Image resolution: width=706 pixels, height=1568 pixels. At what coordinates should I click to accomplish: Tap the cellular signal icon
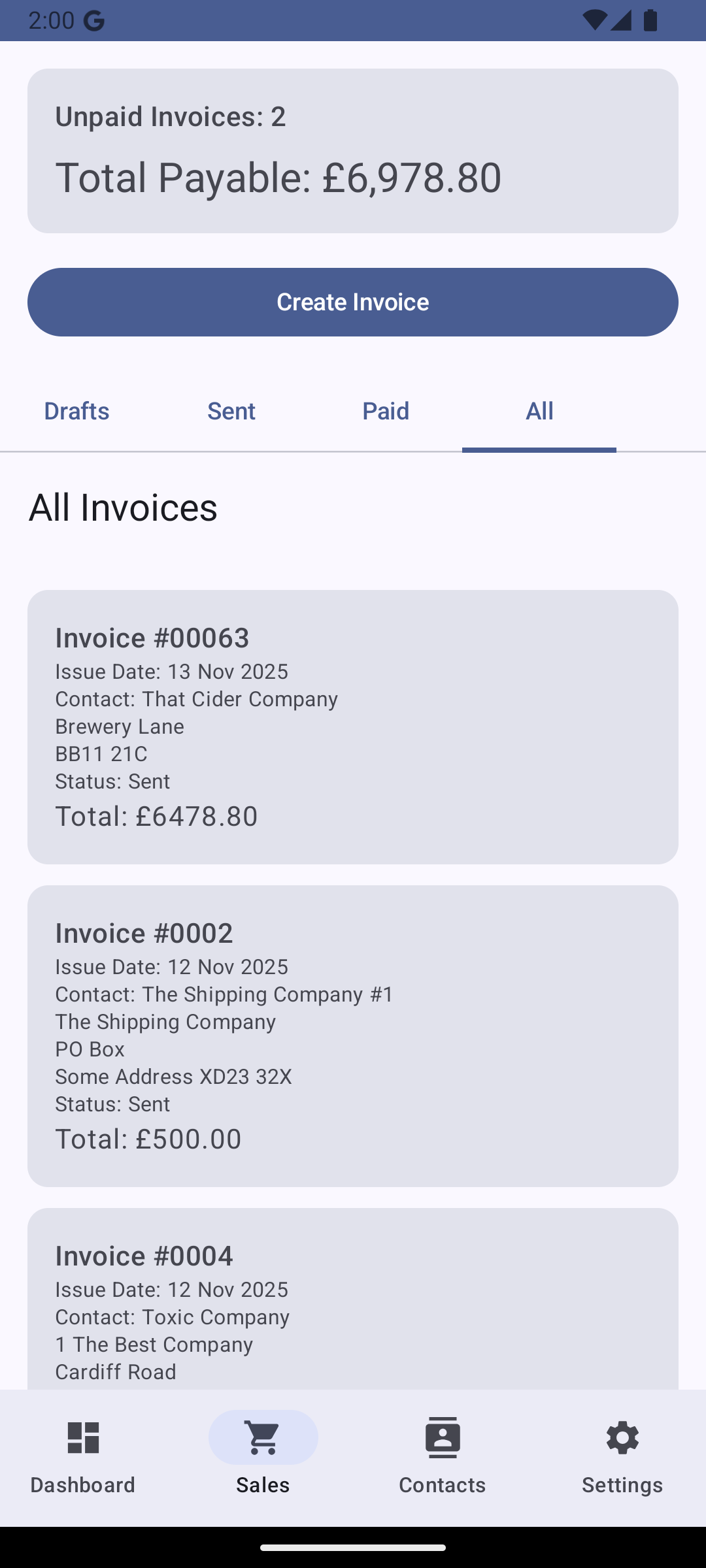tap(620, 20)
